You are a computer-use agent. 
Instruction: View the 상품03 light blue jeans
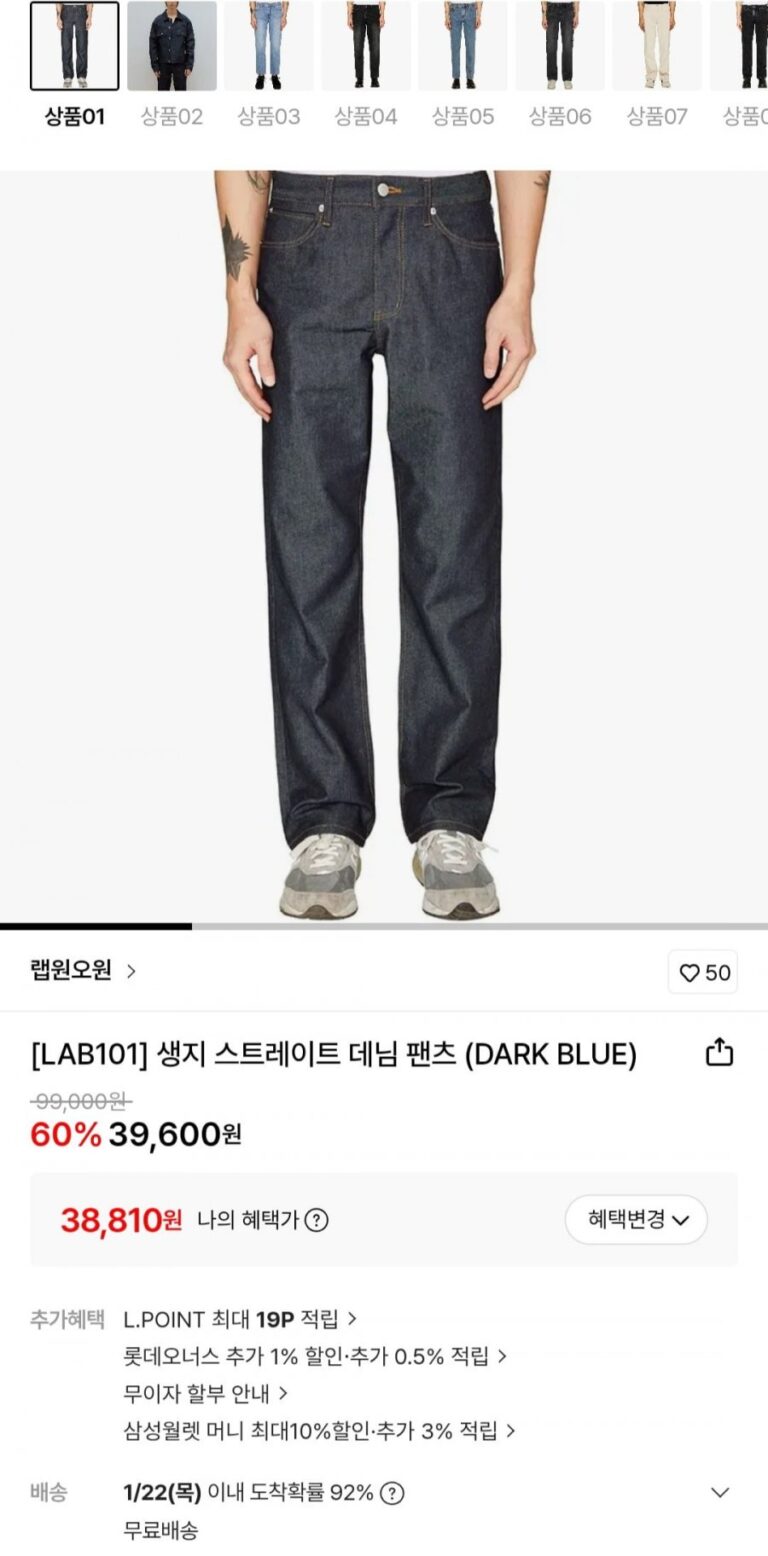coord(268,46)
